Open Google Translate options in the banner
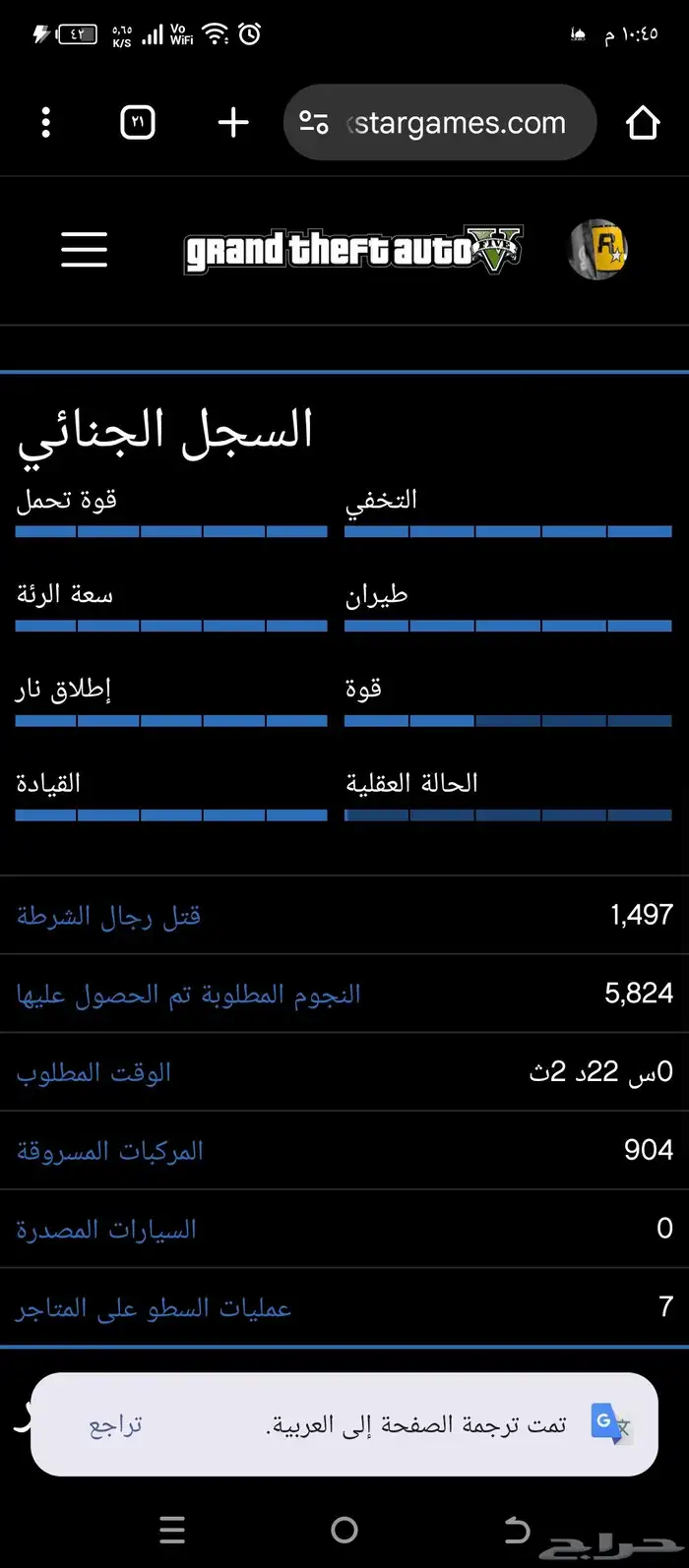 pyautogui.click(x=609, y=1423)
